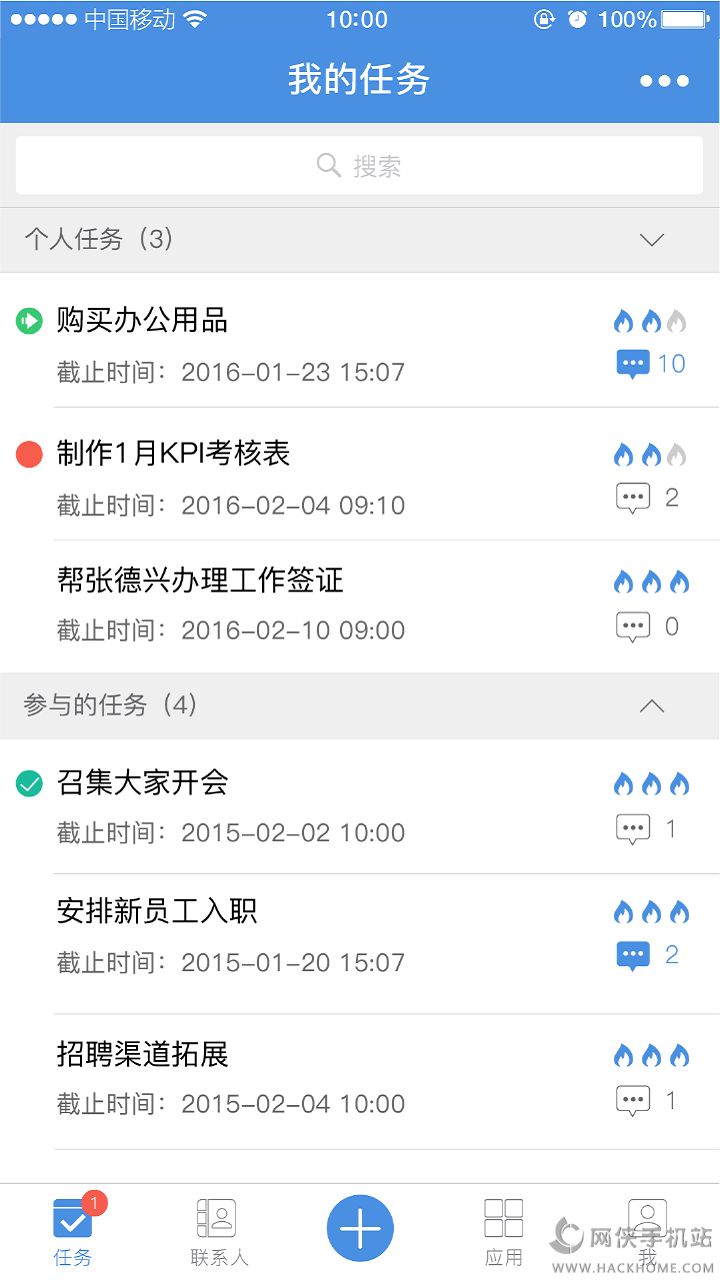Viewport: 720px width, 1280px height.
Task: Collapse the 参与的任务 section chevron
Action: point(652,706)
